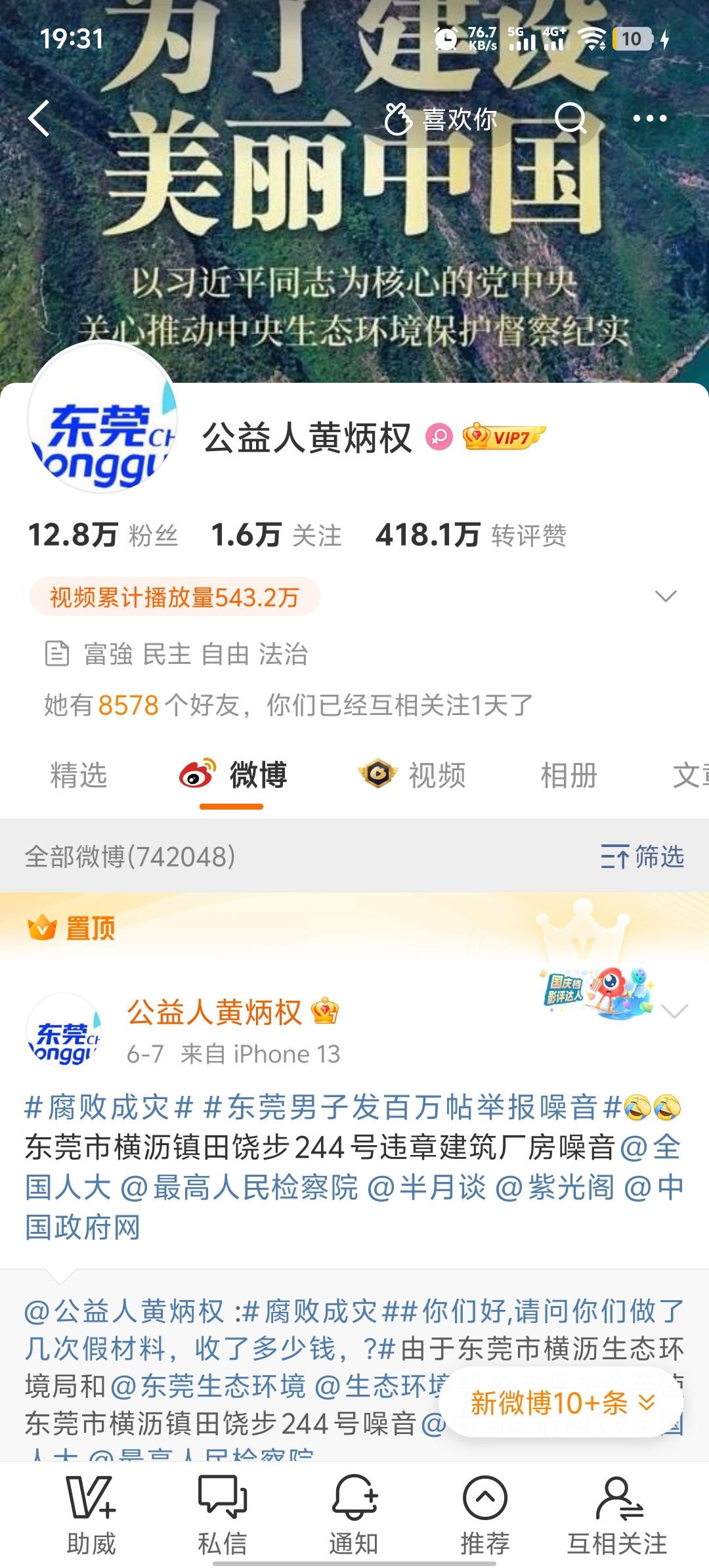Screen dimensions: 709x1568
Task: Open the pinned post's dropdown arrow
Action: (x=675, y=1012)
